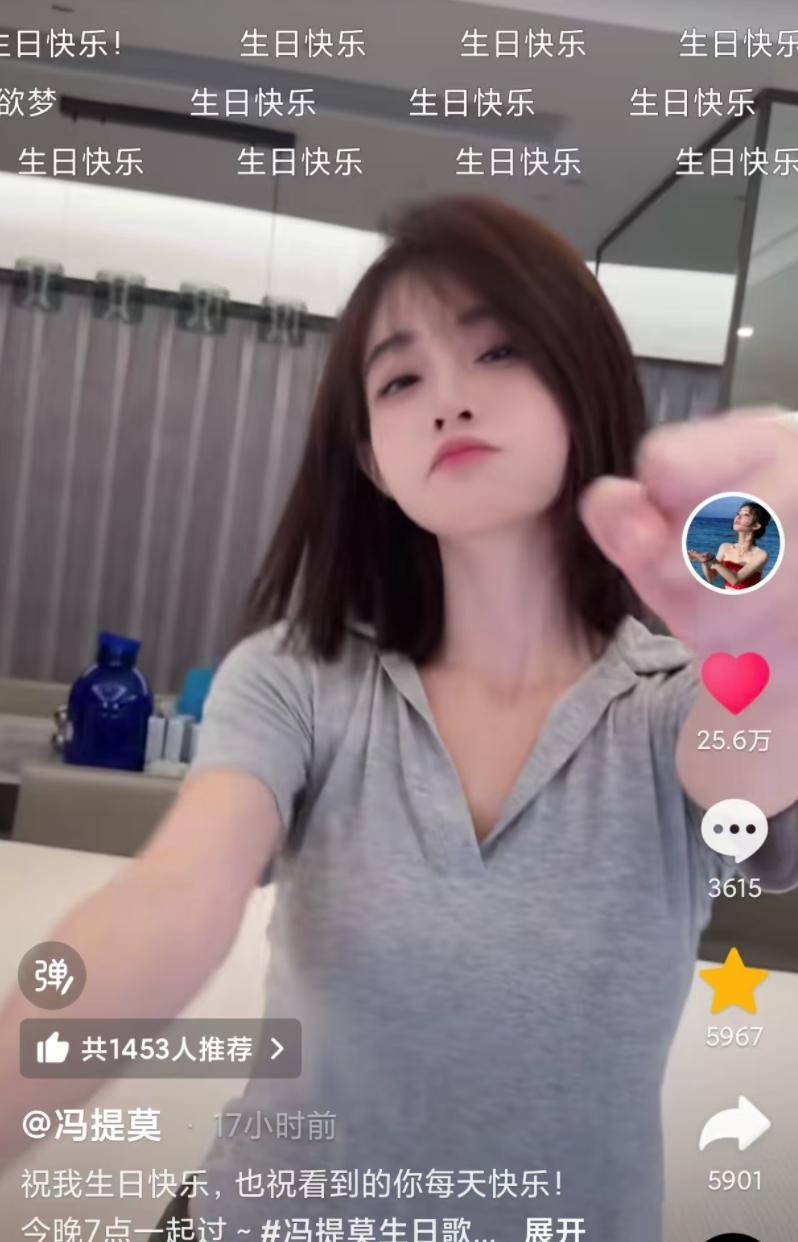
Task: Open the creator's profile avatar
Action: tap(733, 543)
